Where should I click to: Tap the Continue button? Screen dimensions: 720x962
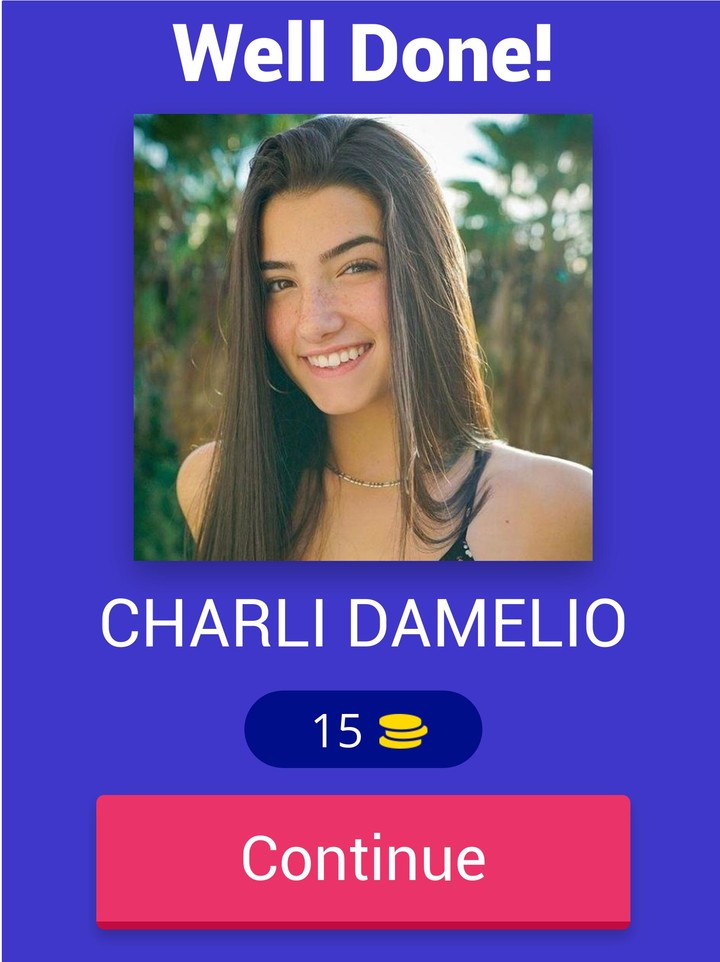click(363, 859)
